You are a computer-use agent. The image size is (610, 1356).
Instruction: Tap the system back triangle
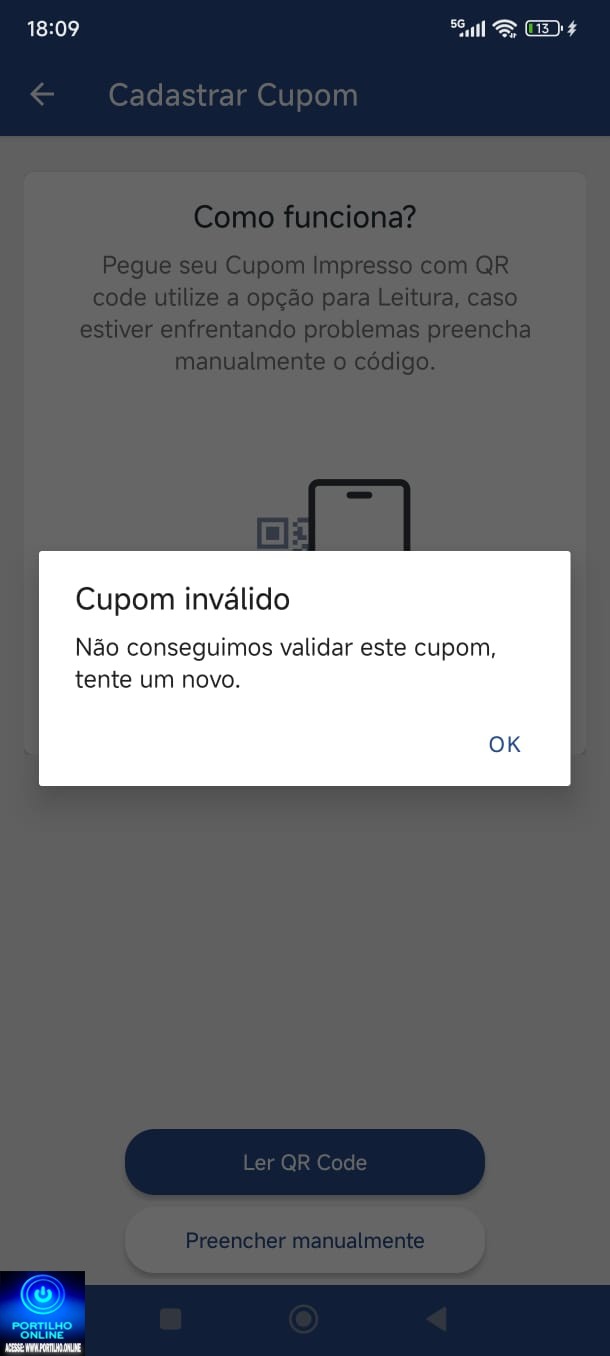pyautogui.click(x=436, y=1319)
